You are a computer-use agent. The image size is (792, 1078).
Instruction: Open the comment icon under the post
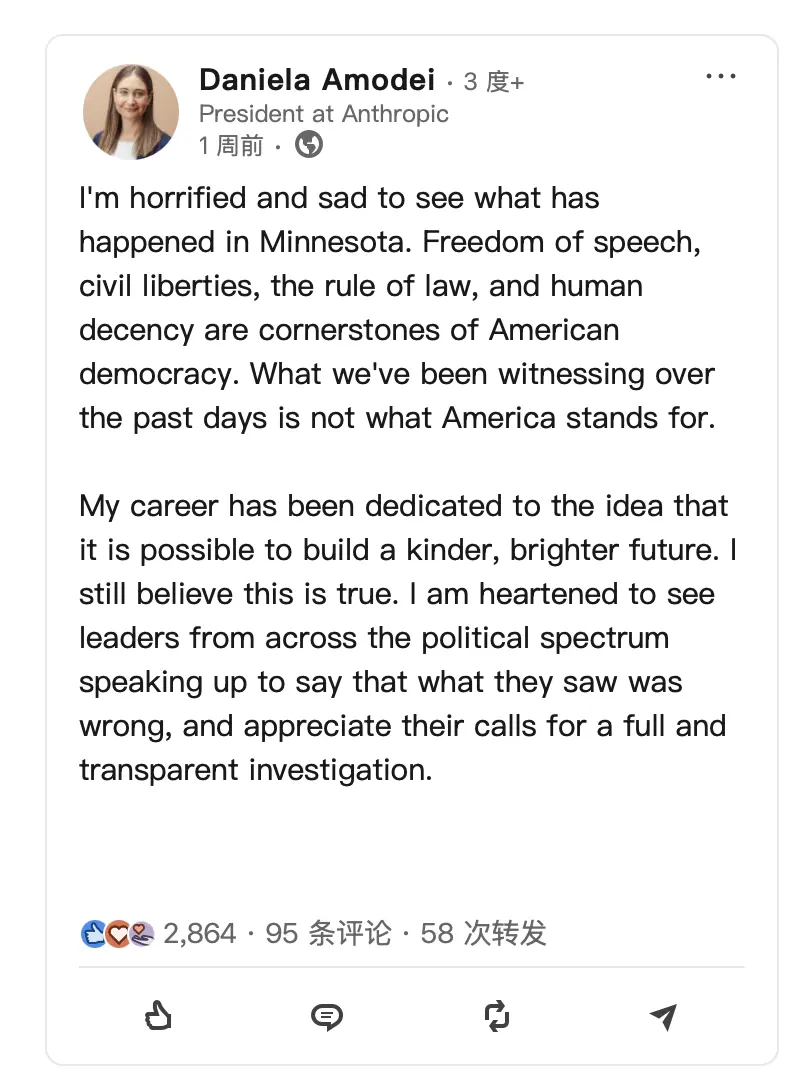[326, 1017]
